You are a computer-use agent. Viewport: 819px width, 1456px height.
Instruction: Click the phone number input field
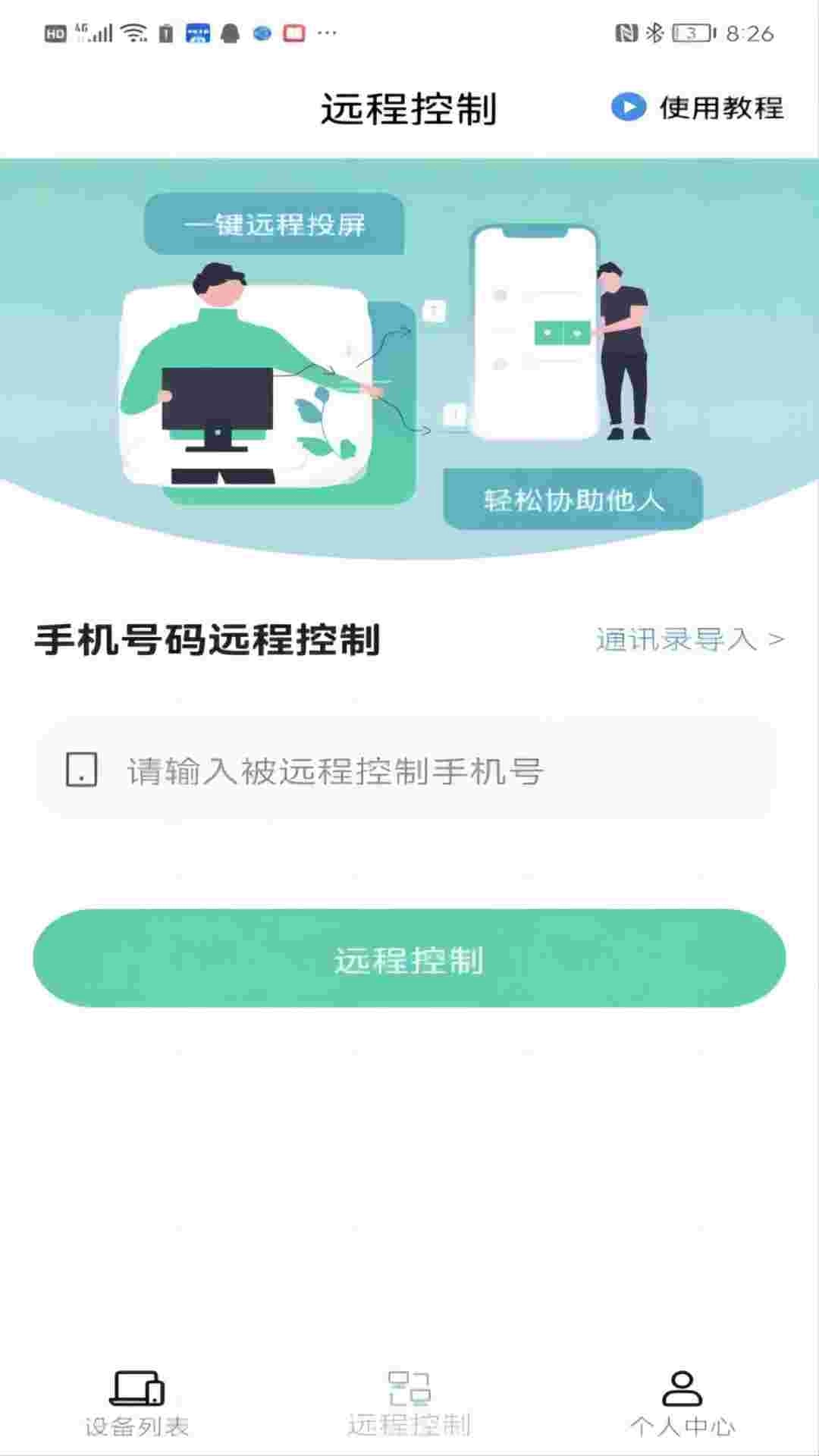(x=409, y=770)
